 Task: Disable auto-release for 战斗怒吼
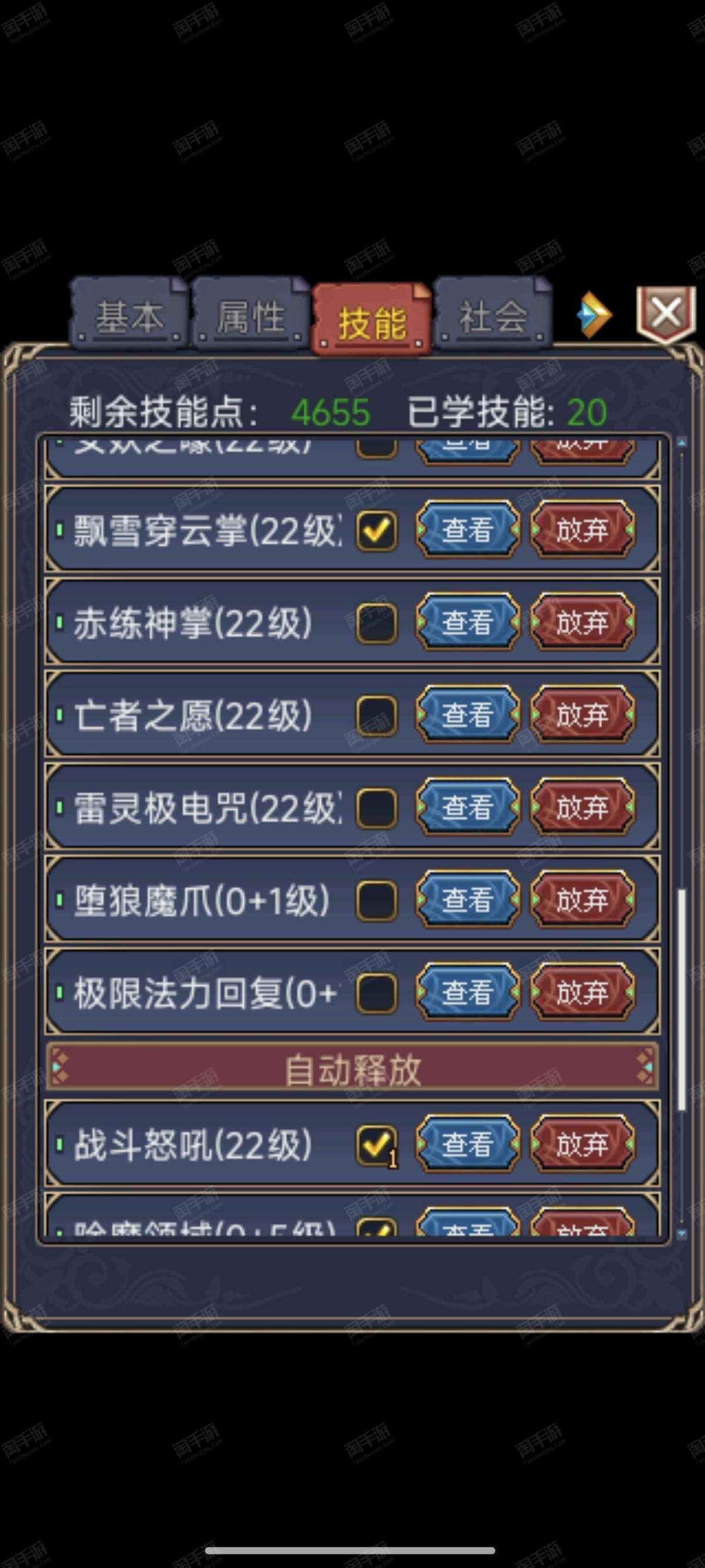tap(376, 1145)
